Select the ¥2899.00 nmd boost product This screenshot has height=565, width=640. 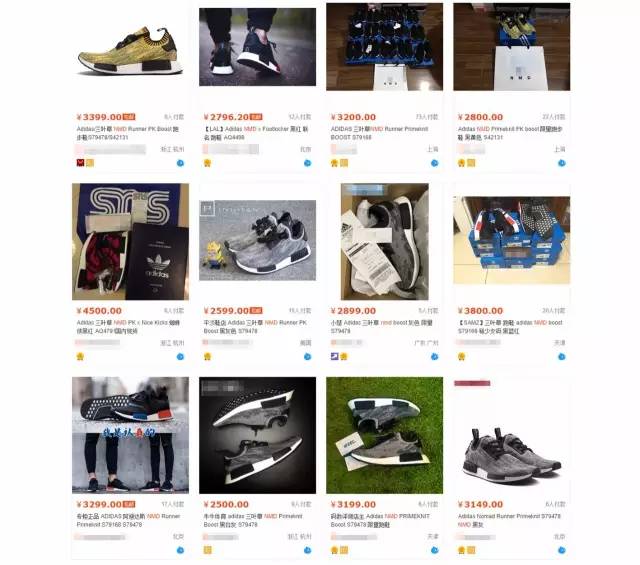[385, 242]
